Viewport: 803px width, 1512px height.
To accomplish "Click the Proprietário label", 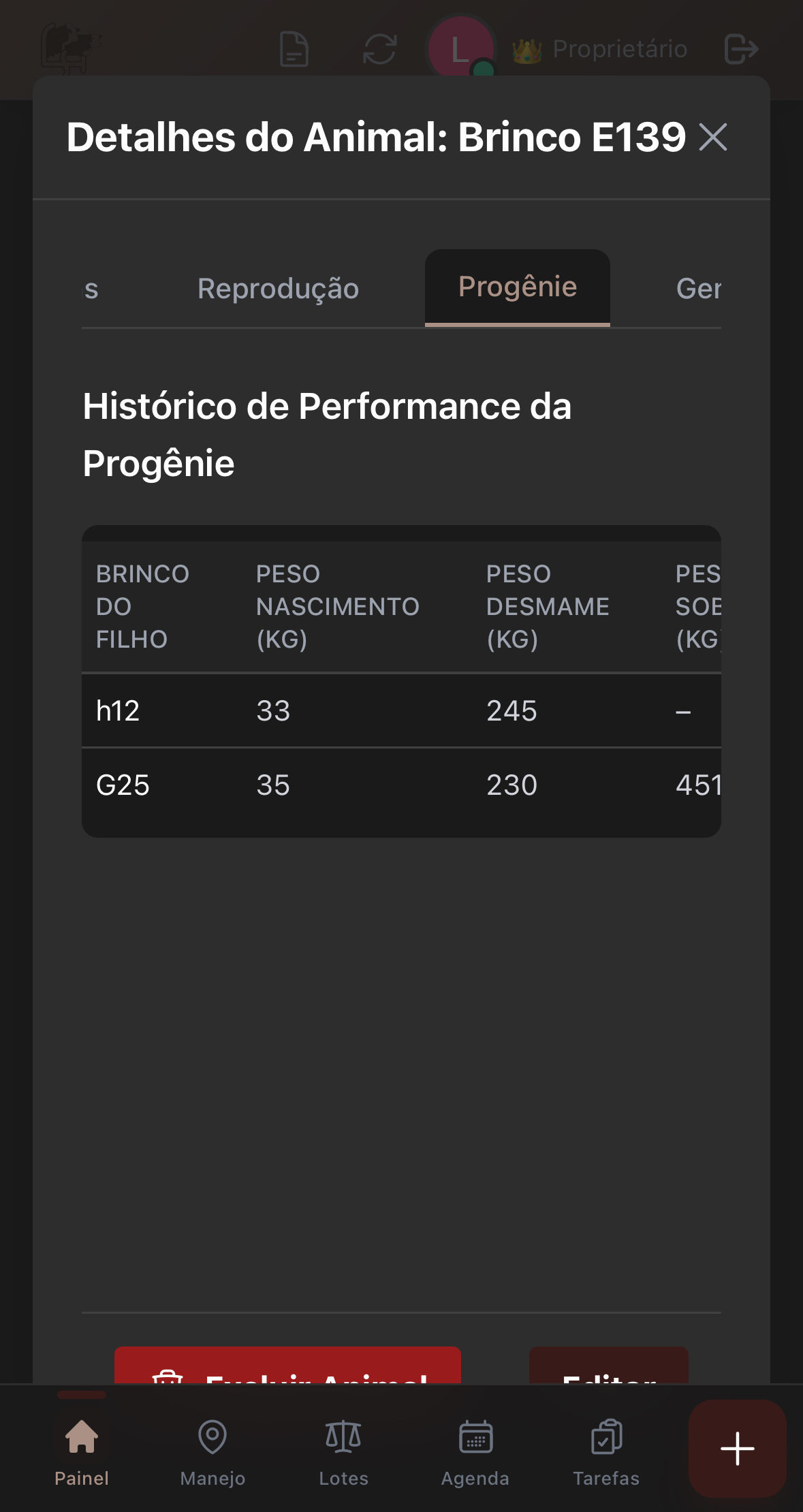I will 620,48.
